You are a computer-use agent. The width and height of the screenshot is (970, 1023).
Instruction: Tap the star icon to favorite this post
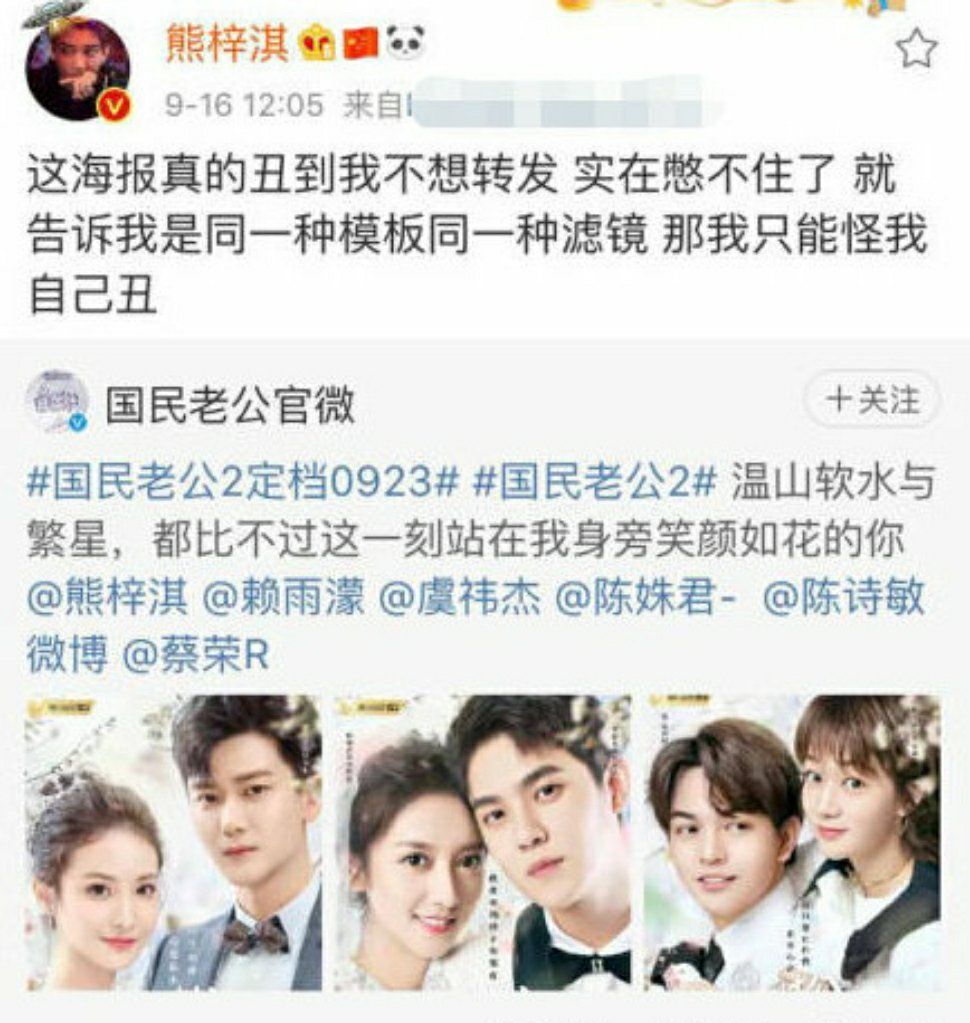pyautogui.click(x=916, y=49)
